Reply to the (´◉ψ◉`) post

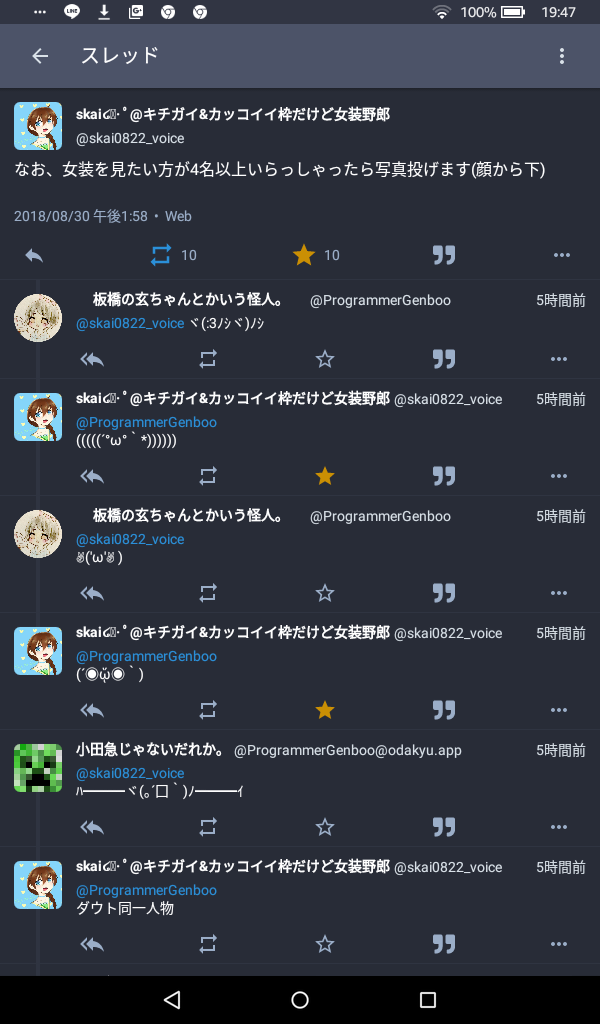pos(92,710)
